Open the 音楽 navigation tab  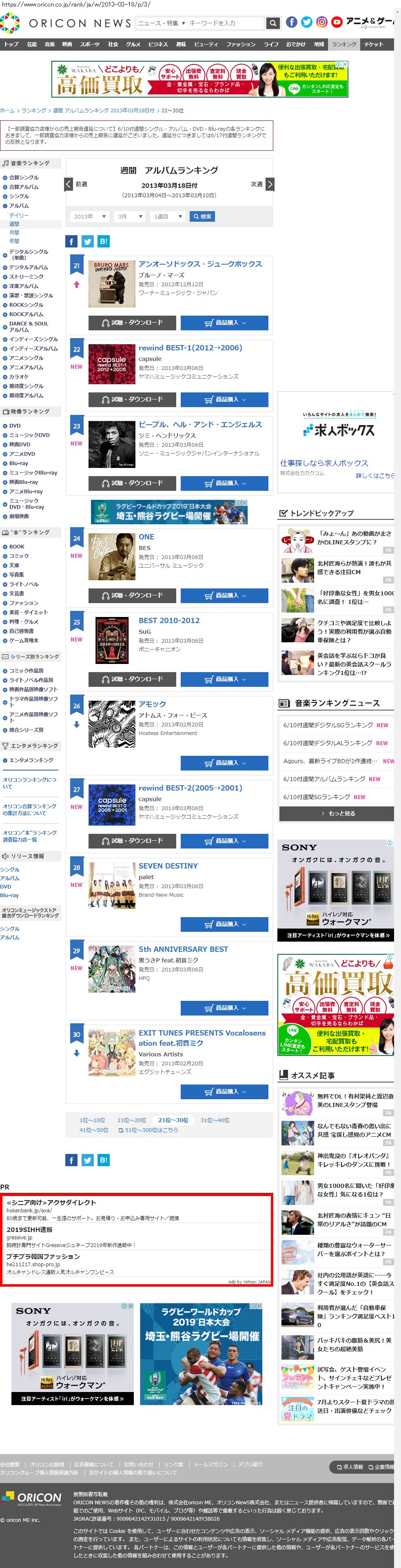pos(50,45)
